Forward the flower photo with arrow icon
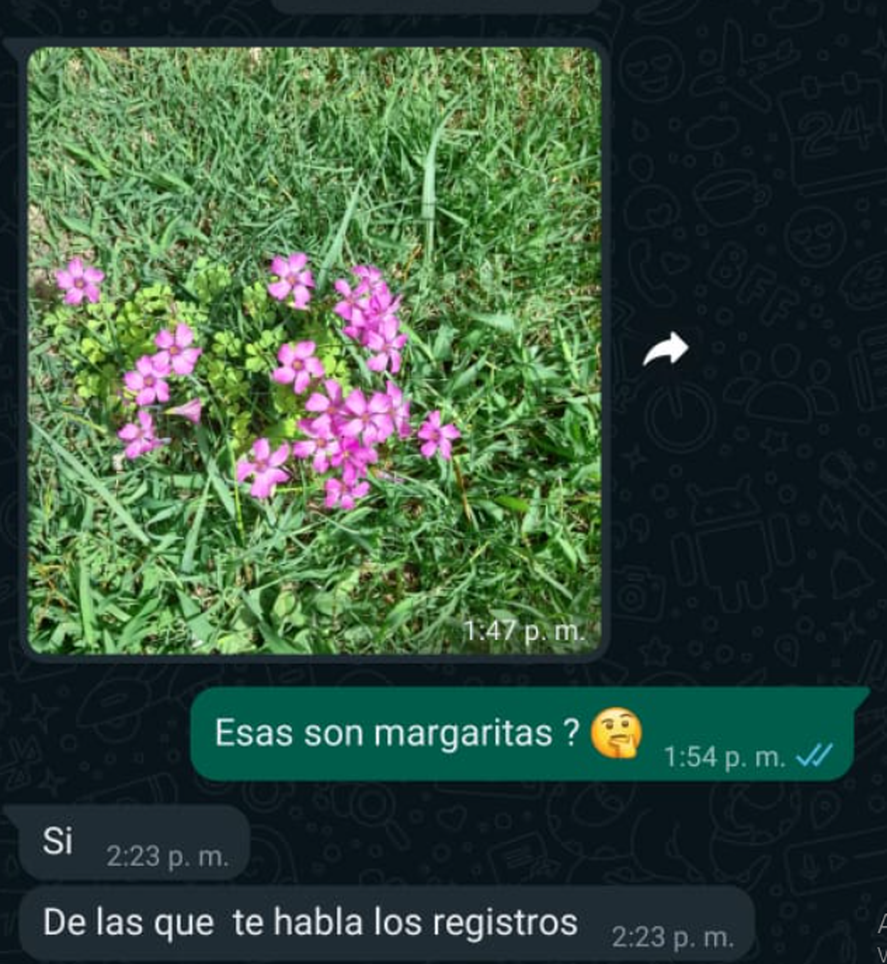 pyautogui.click(x=665, y=349)
